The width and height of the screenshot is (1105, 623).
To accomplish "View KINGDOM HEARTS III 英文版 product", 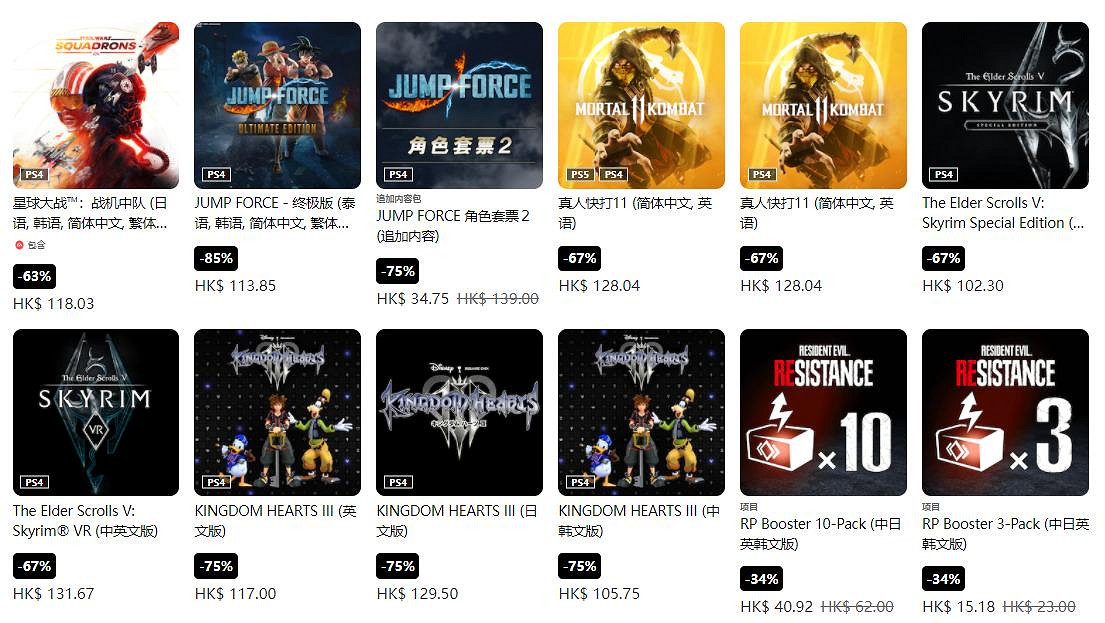I will tap(277, 412).
